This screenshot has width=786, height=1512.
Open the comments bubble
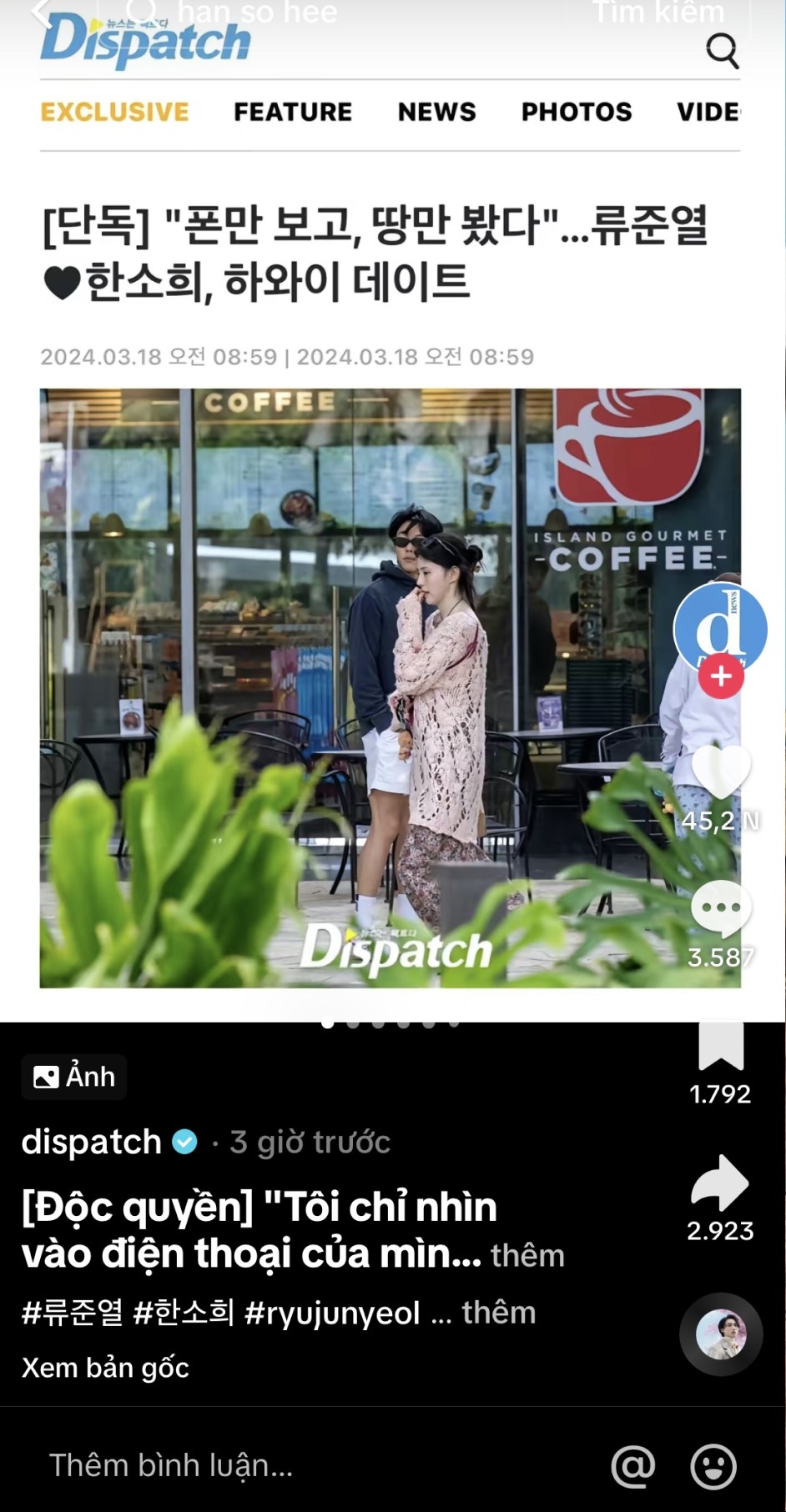[x=721, y=909]
